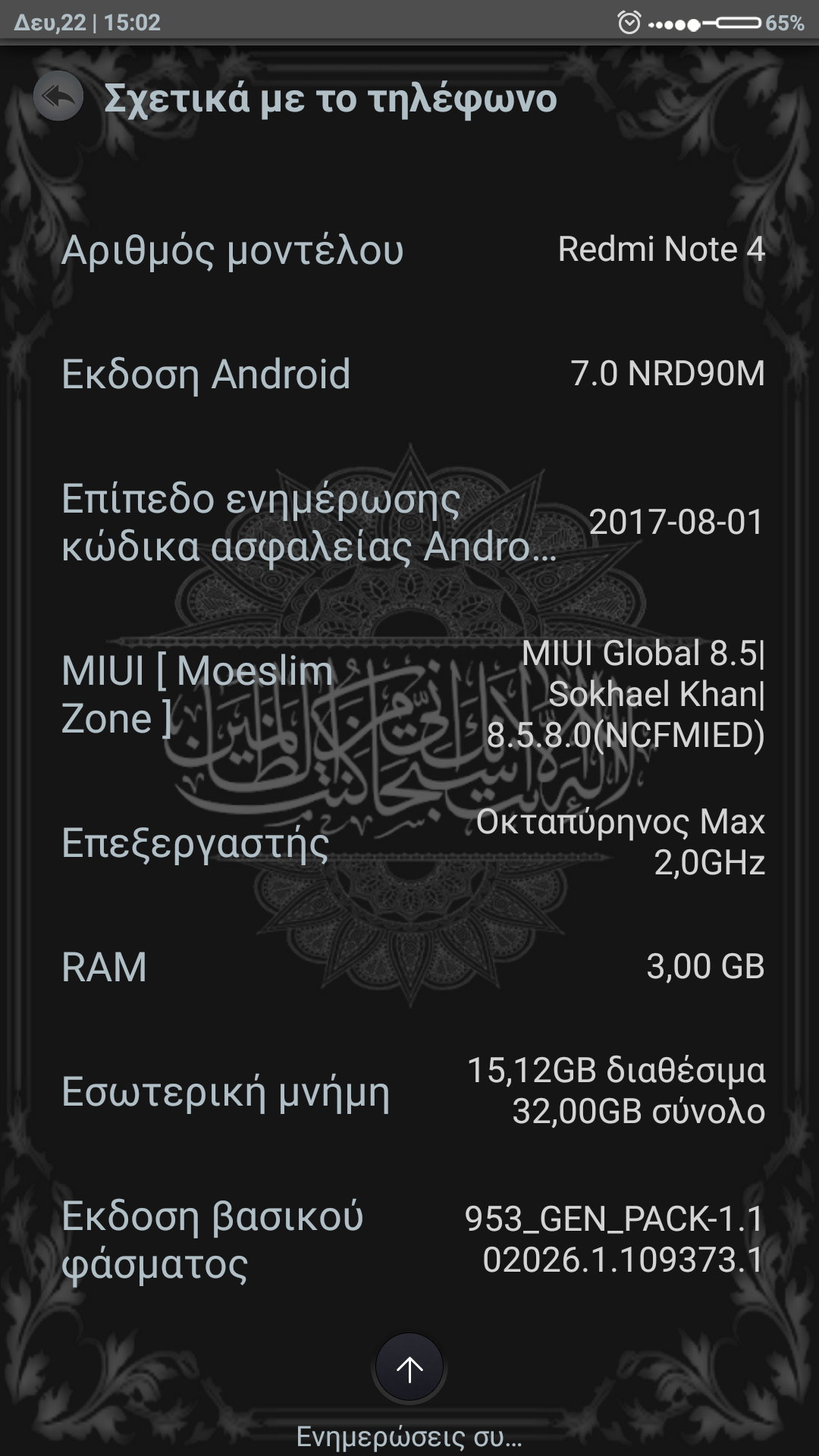The height and width of the screenshot is (1456, 819).
Task: Select the Επεξεργαστής row
Action: [409, 843]
